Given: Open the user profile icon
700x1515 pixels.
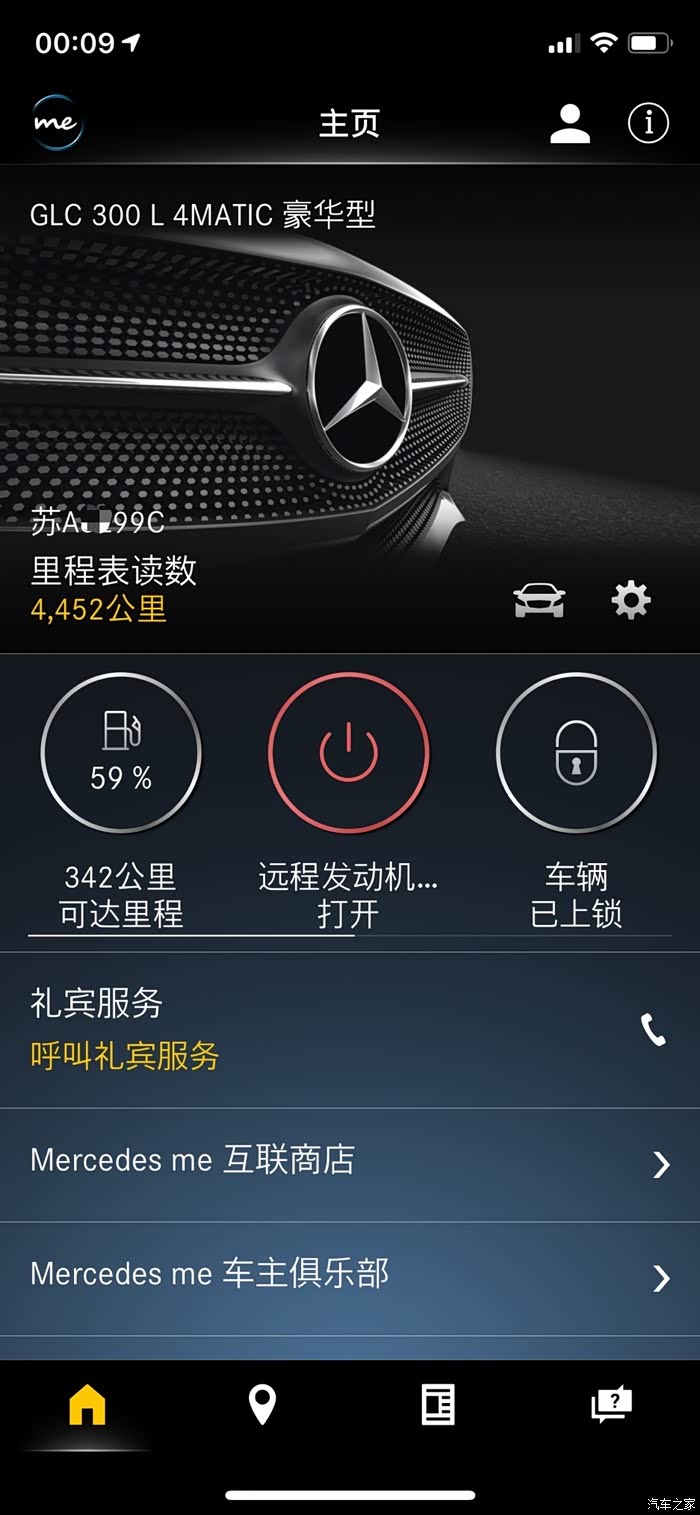Looking at the screenshot, I should point(570,124).
